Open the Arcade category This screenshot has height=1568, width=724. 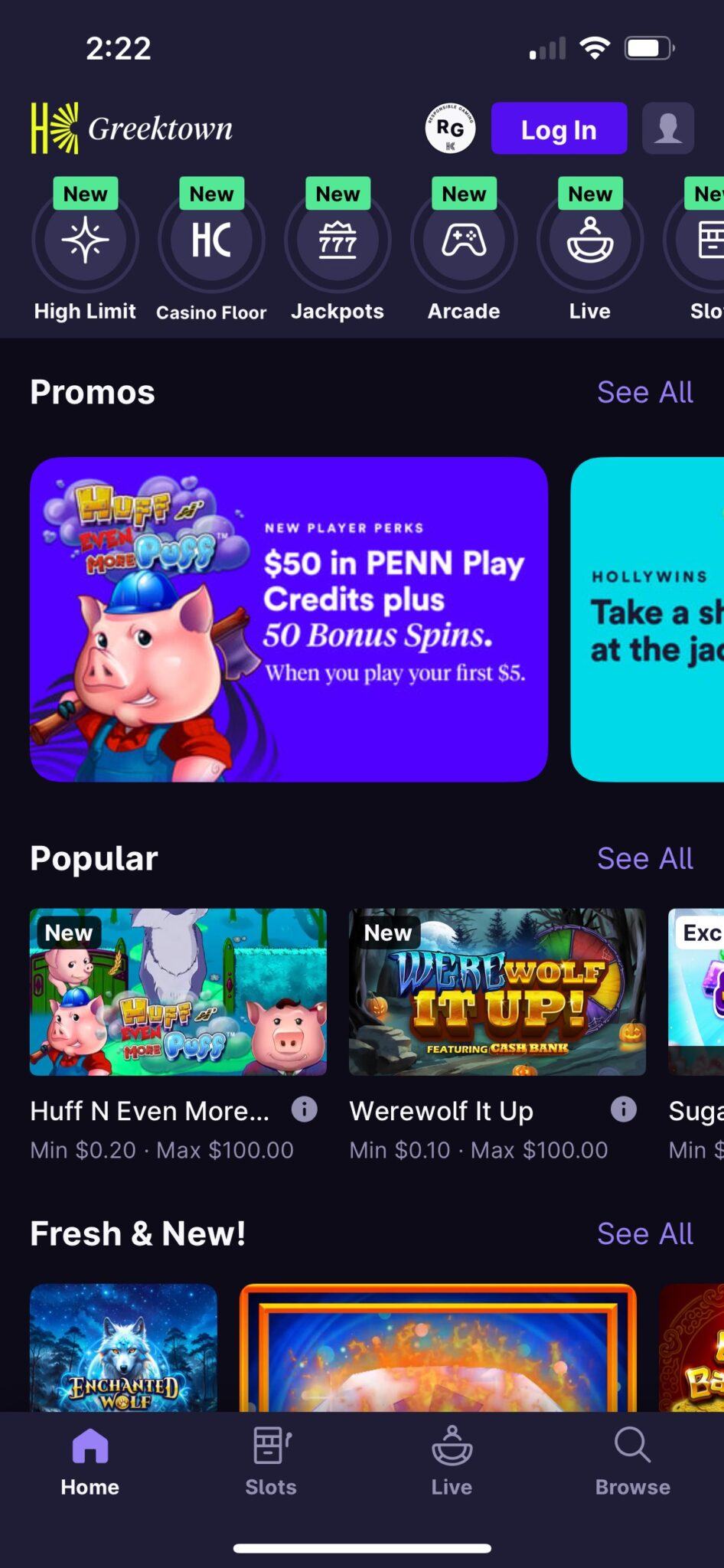coord(464,241)
